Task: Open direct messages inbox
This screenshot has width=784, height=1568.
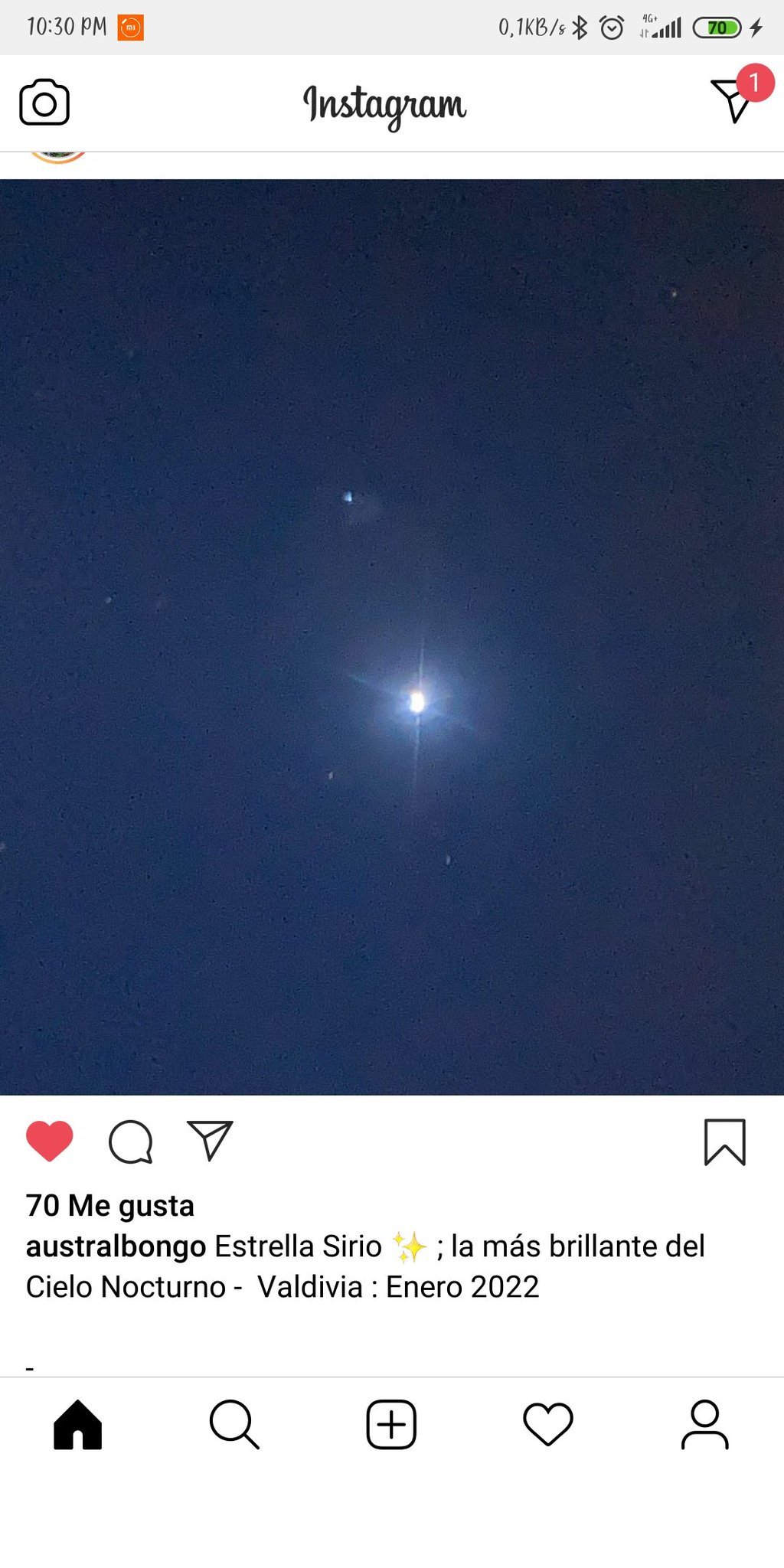Action: click(x=733, y=100)
